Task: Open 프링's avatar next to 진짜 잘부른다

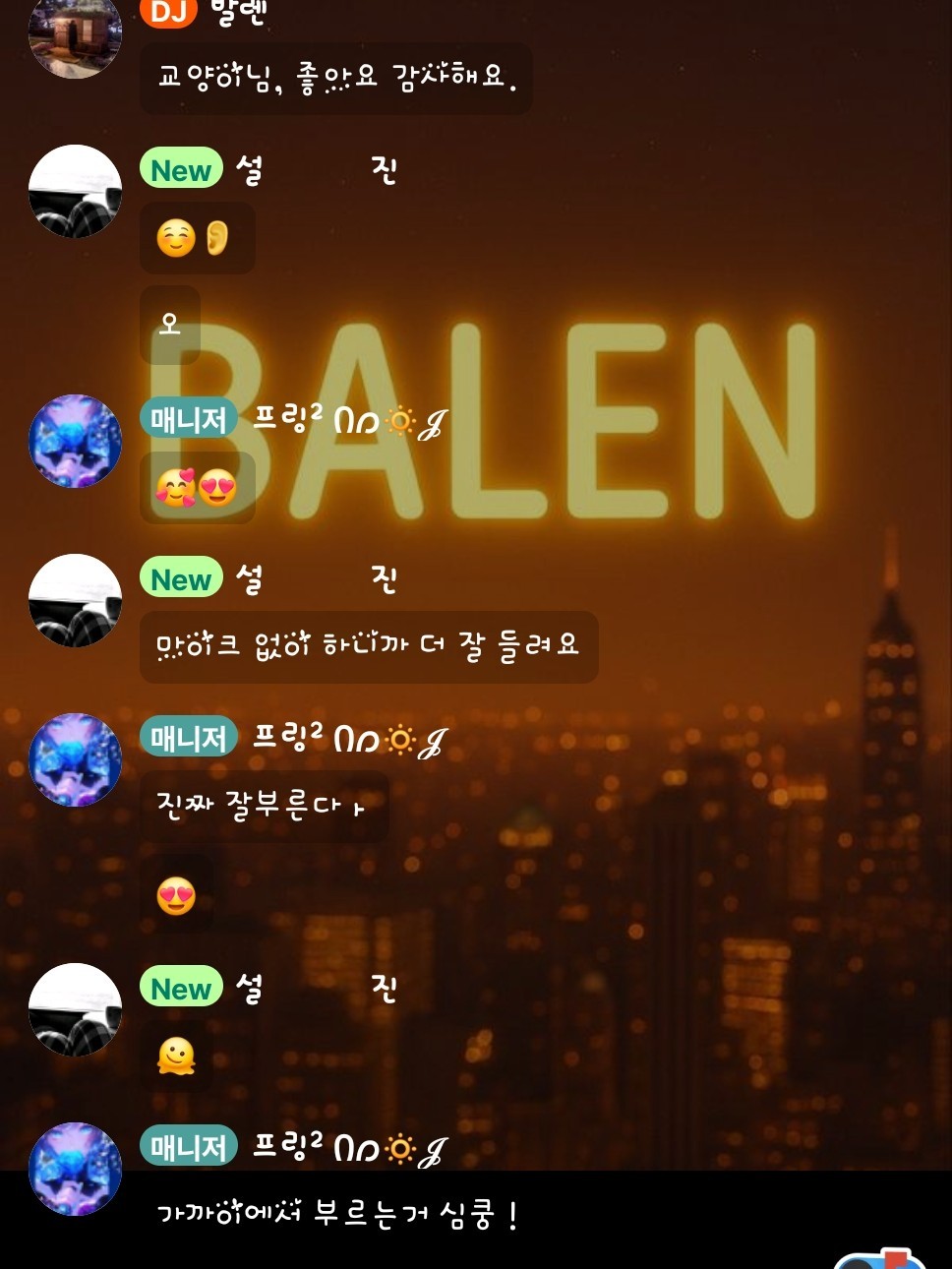Action: tap(75, 760)
